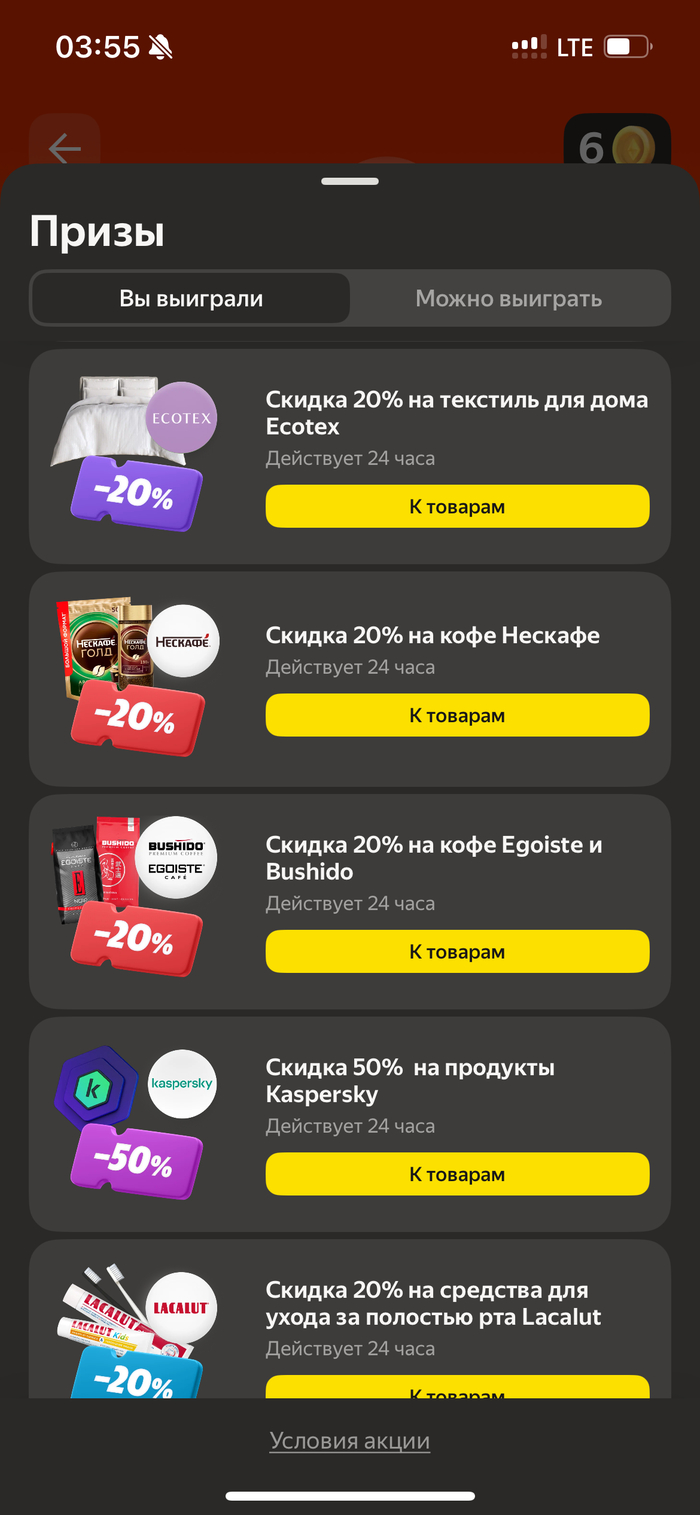Go back using the arrow behind the sheet

click(65, 148)
